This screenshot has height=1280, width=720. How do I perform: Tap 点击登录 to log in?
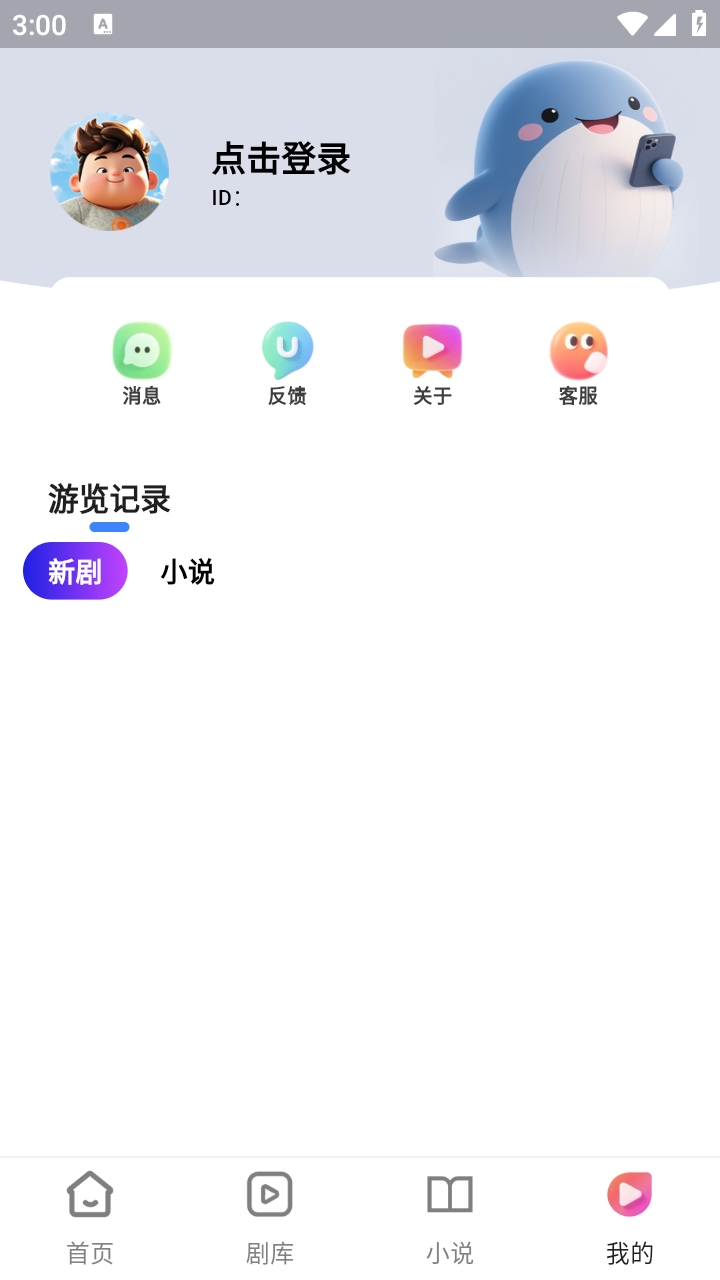[x=281, y=160]
